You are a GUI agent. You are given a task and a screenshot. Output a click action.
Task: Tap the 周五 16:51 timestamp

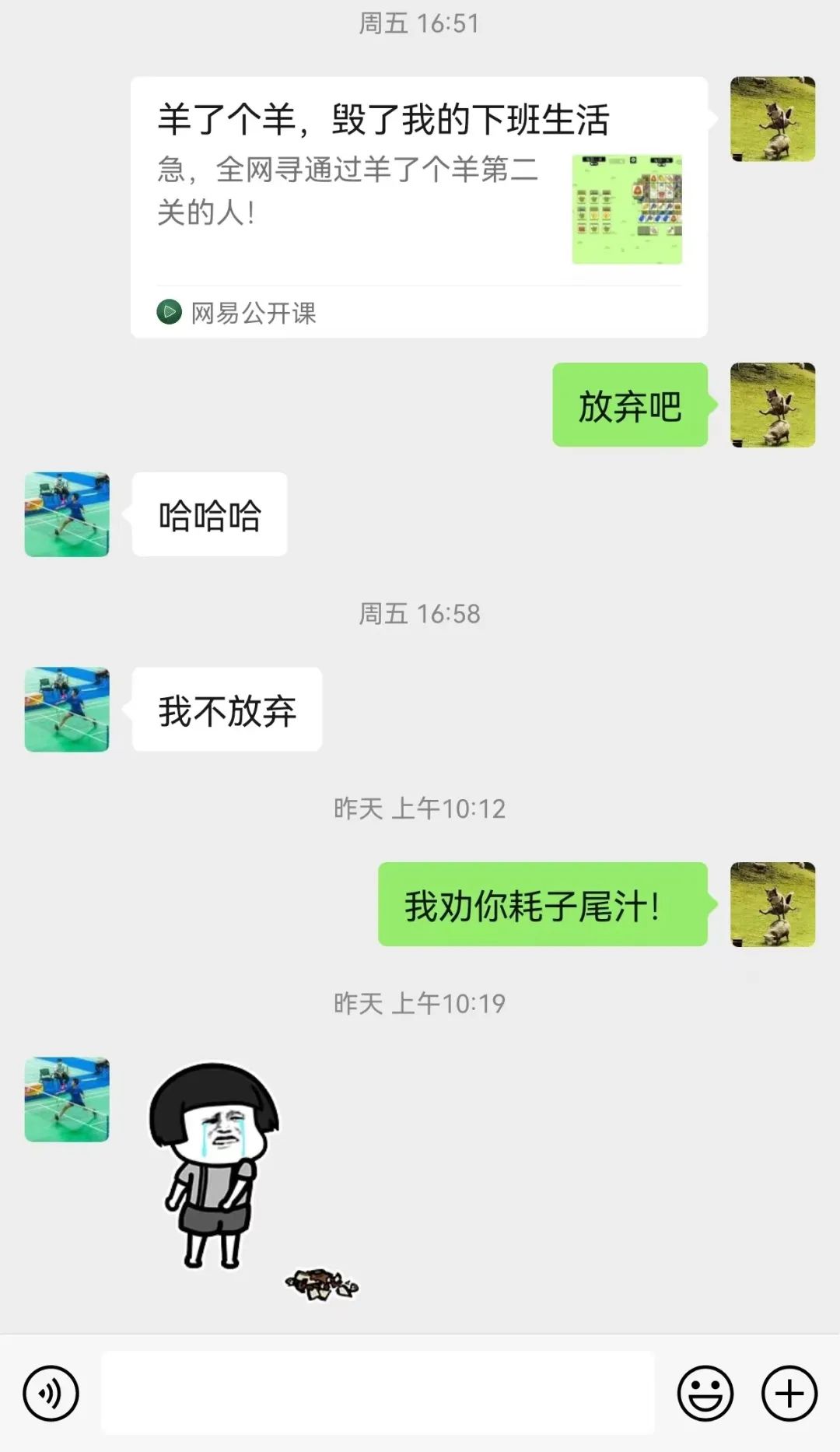point(420,24)
